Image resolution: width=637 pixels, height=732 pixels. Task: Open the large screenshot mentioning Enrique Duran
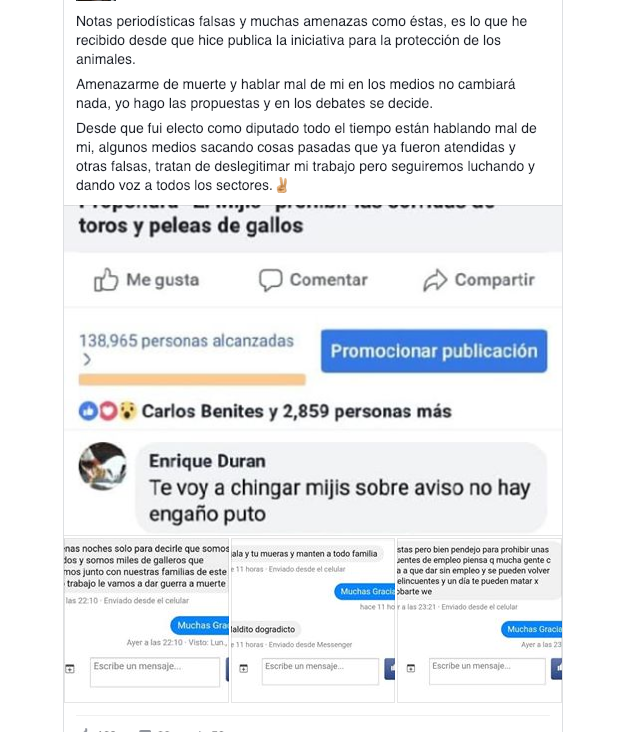pos(312,370)
